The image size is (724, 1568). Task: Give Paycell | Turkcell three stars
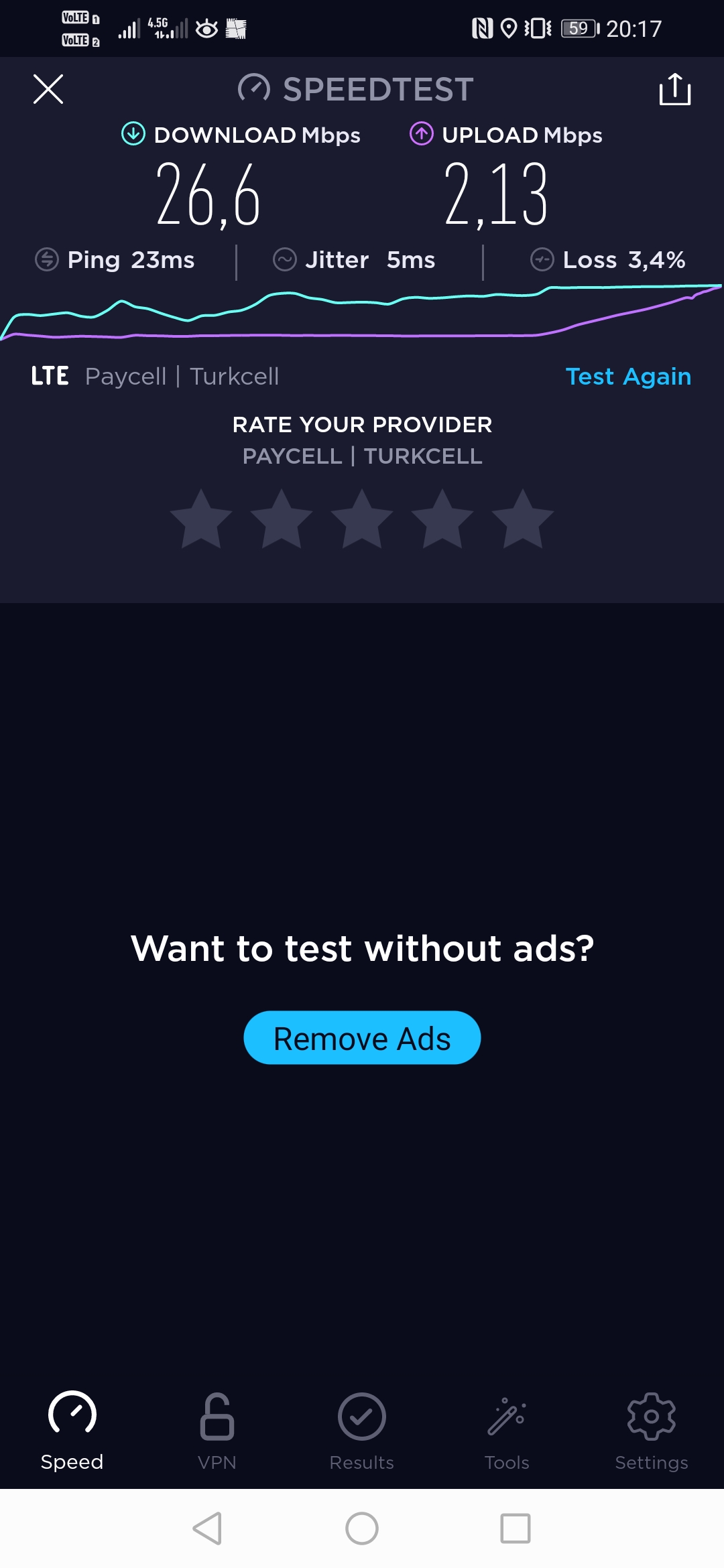[362, 519]
